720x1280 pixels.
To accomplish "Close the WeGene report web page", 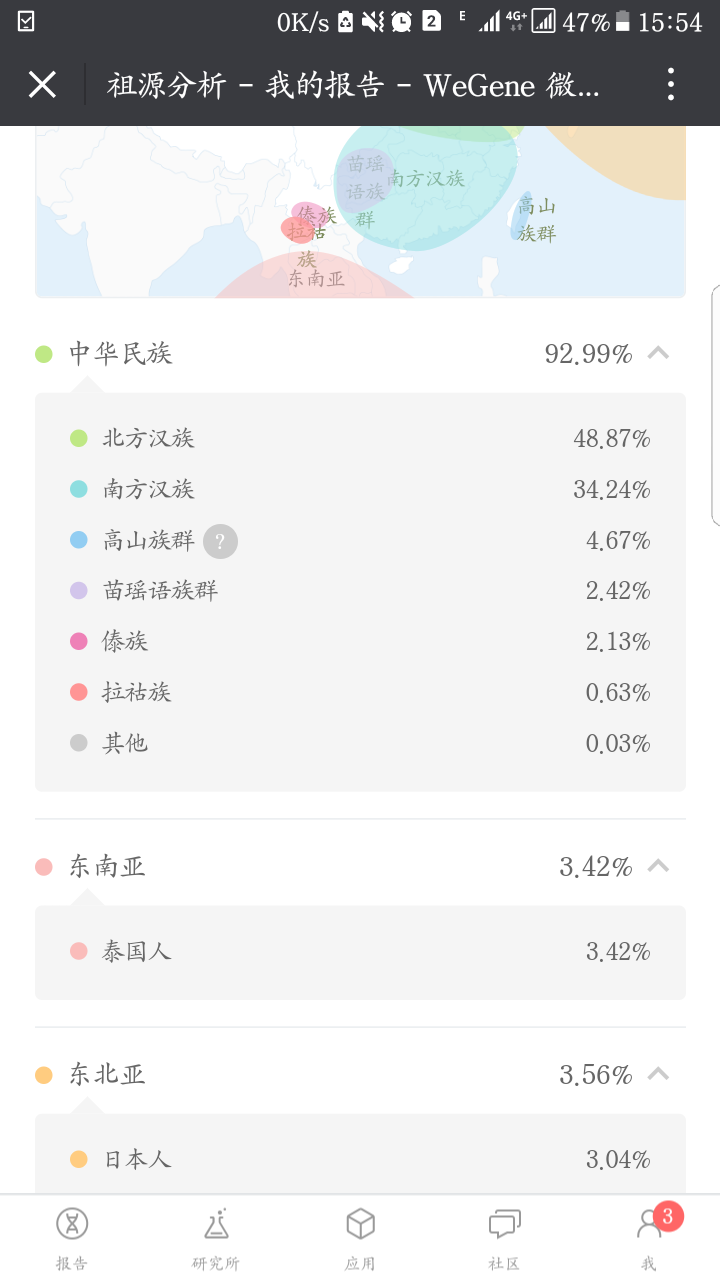I will [x=42, y=85].
